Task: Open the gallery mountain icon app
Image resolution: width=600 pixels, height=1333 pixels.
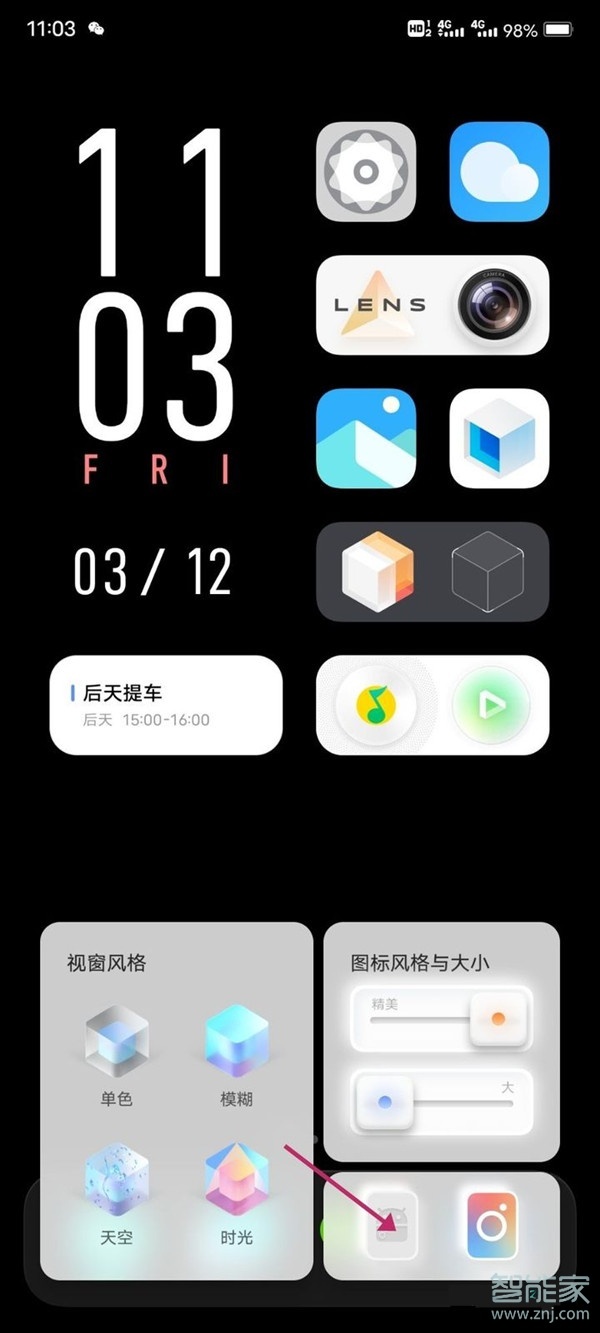Action: click(366, 438)
